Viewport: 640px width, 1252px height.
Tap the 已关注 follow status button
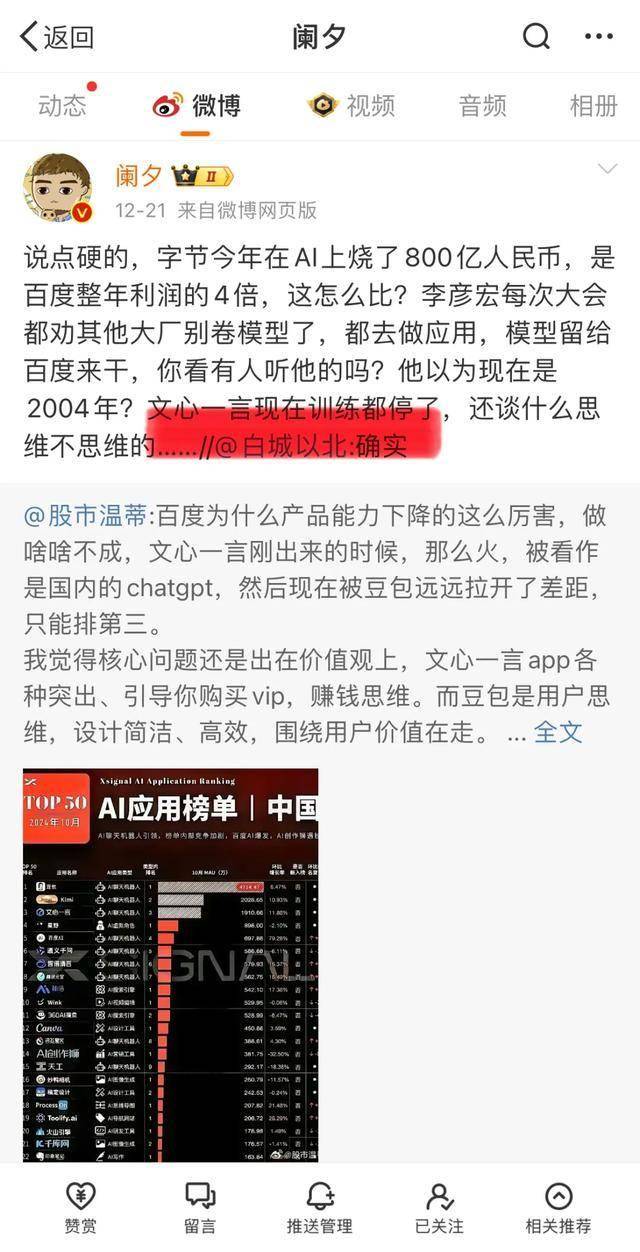pyautogui.click(x=439, y=1207)
